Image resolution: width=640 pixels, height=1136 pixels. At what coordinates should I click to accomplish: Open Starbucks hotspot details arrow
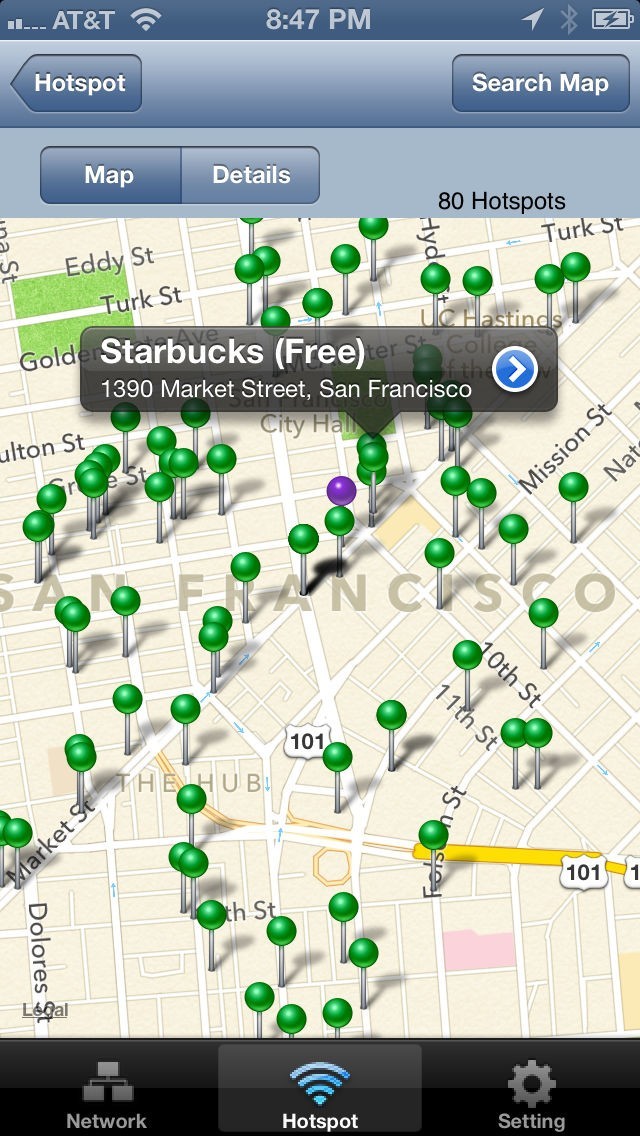coord(516,370)
